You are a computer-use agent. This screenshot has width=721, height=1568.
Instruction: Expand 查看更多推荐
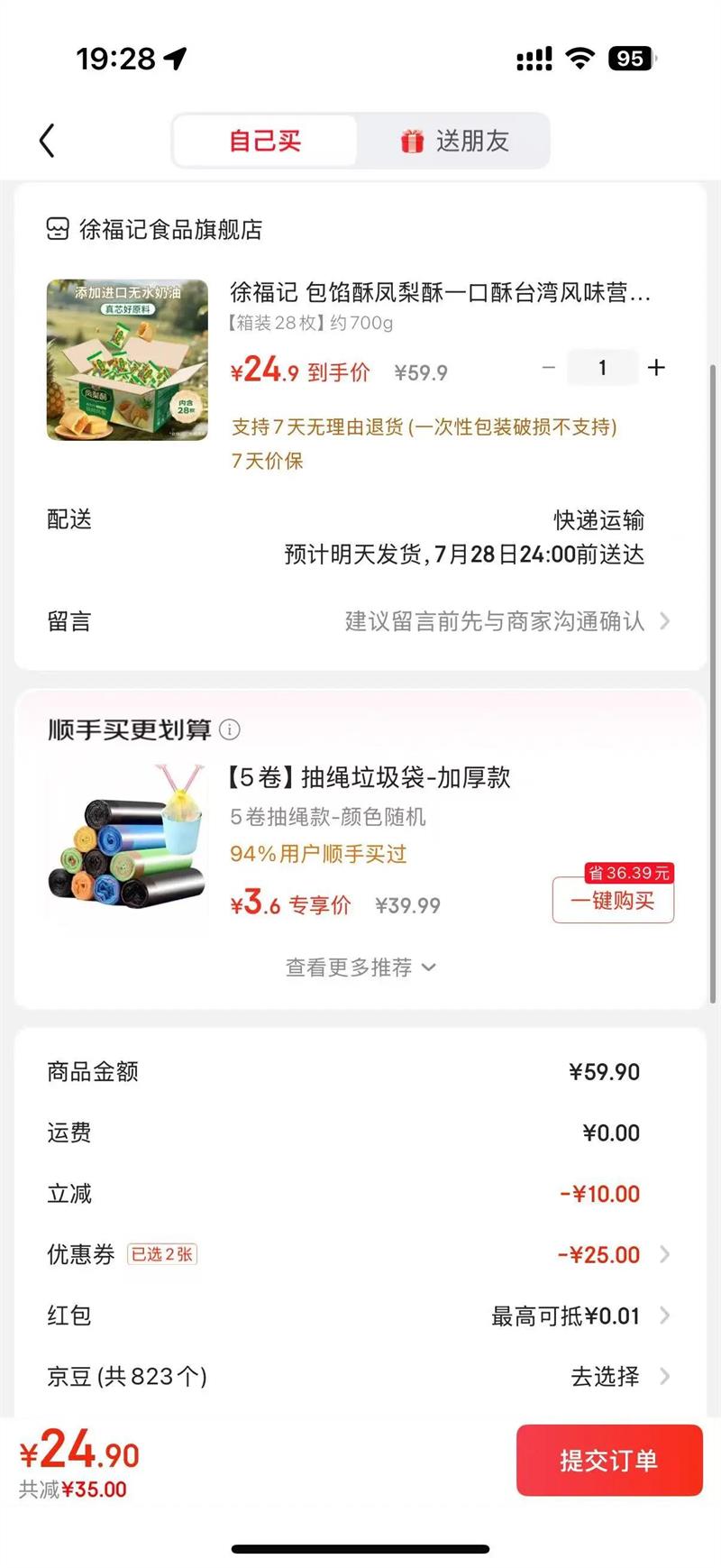(x=360, y=967)
